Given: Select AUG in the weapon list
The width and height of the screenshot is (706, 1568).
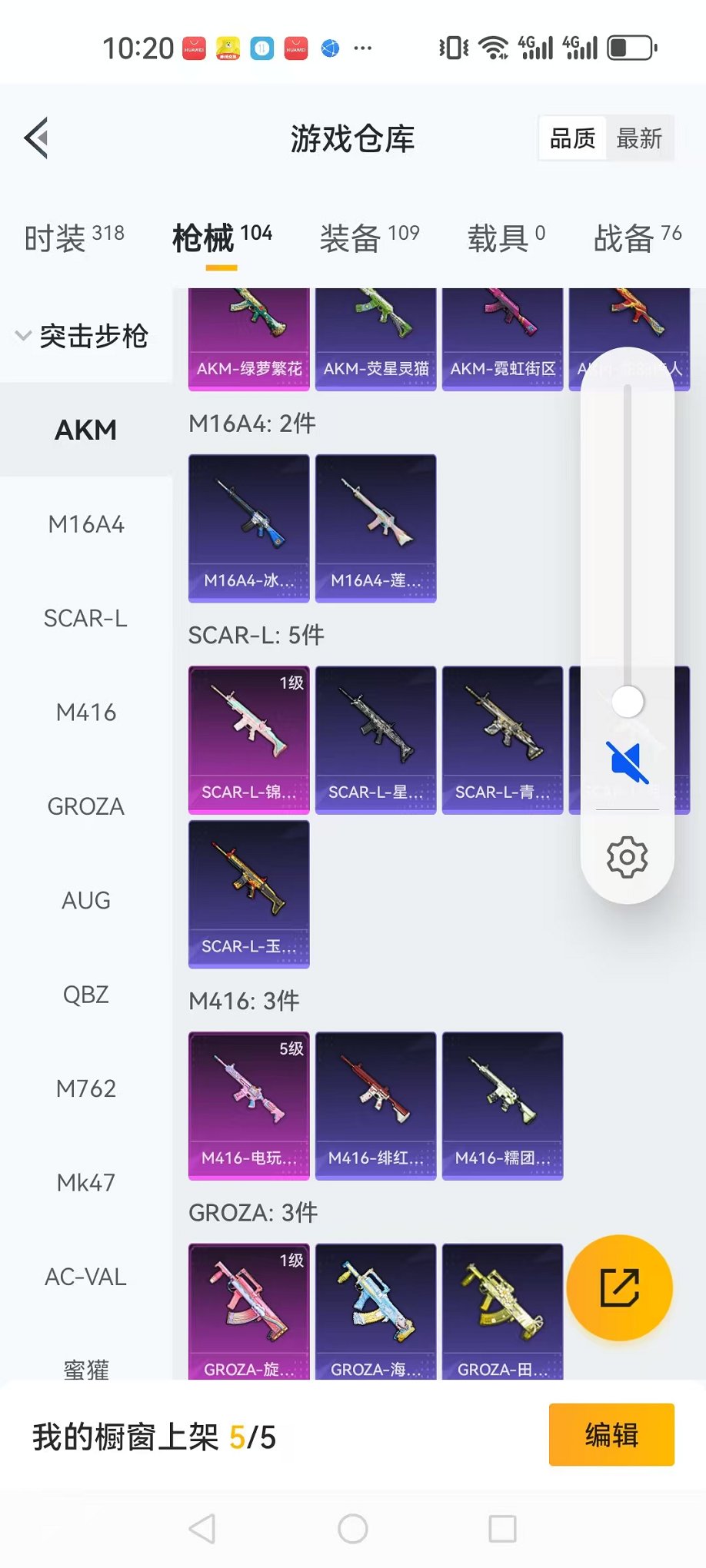Looking at the screenshot, I should (x=85, y=900).
